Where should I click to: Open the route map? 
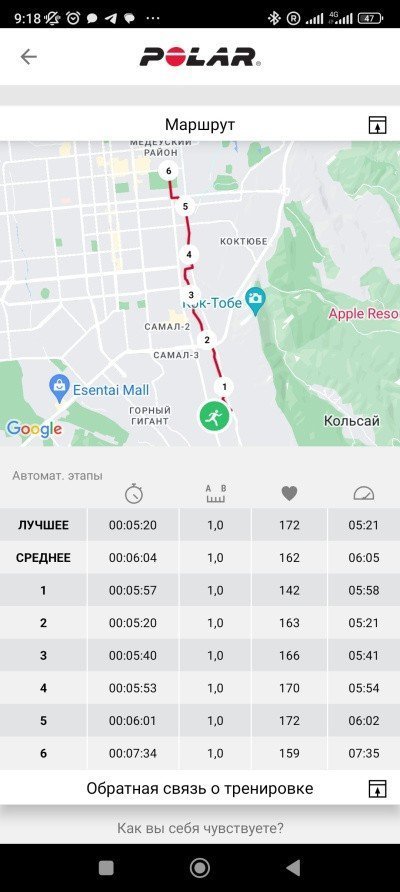click(x=200, y=293)
